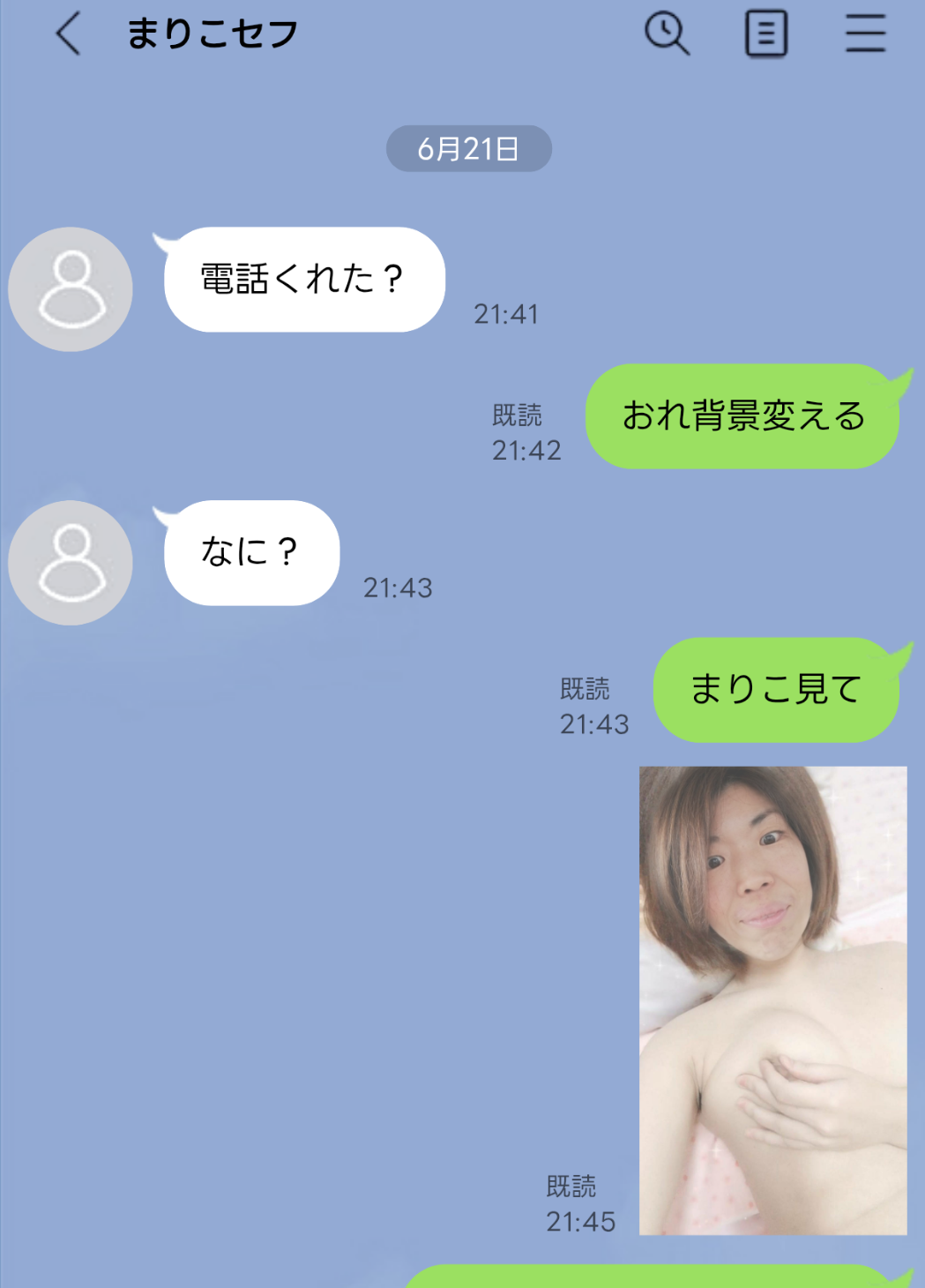The width and height of the screenshot is (925, 1288).
Task: Go back to the chat list
Action: click(x=68, y=34)
